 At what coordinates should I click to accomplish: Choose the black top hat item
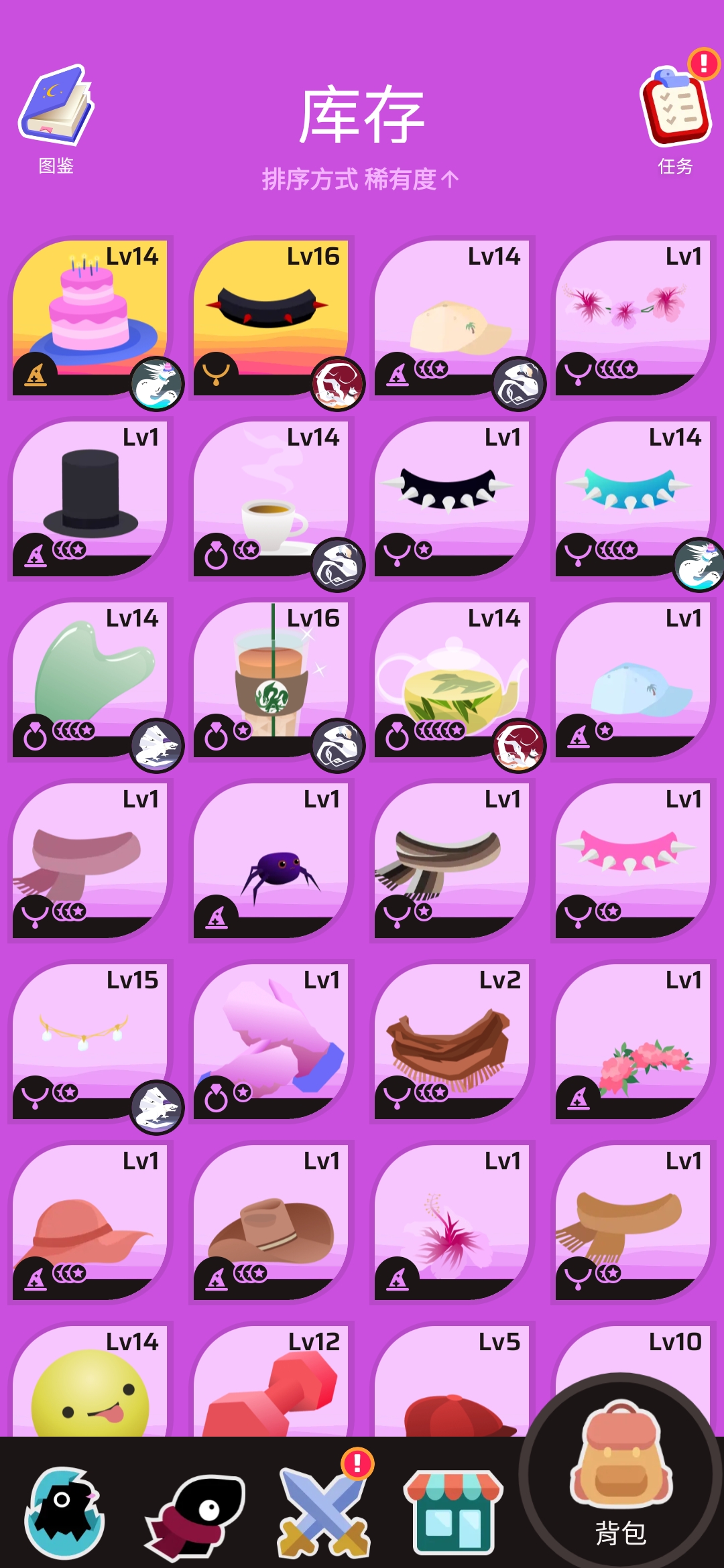(x=90, y=497)
